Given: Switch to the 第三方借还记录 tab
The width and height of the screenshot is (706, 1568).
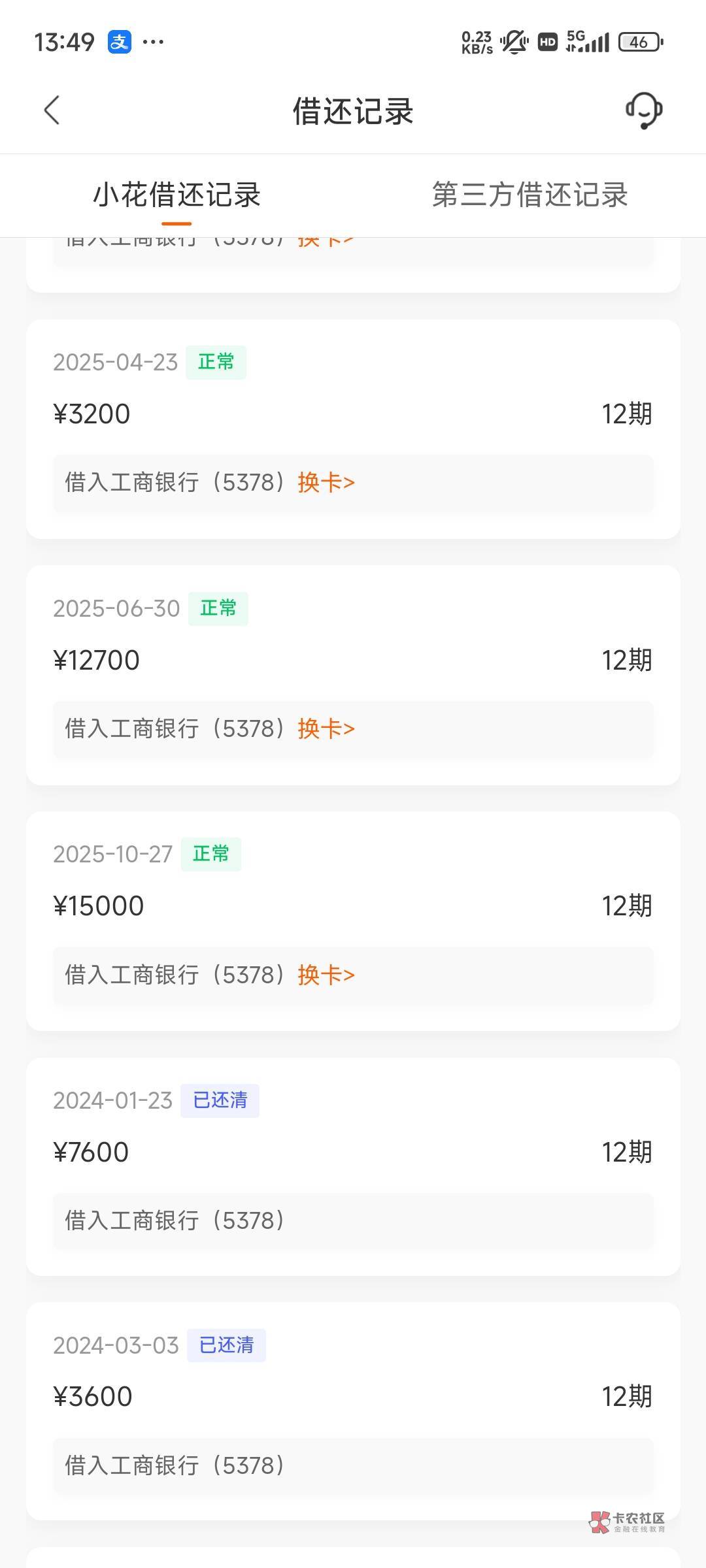Looking at the screenshot, I should (x=529, y=195).
